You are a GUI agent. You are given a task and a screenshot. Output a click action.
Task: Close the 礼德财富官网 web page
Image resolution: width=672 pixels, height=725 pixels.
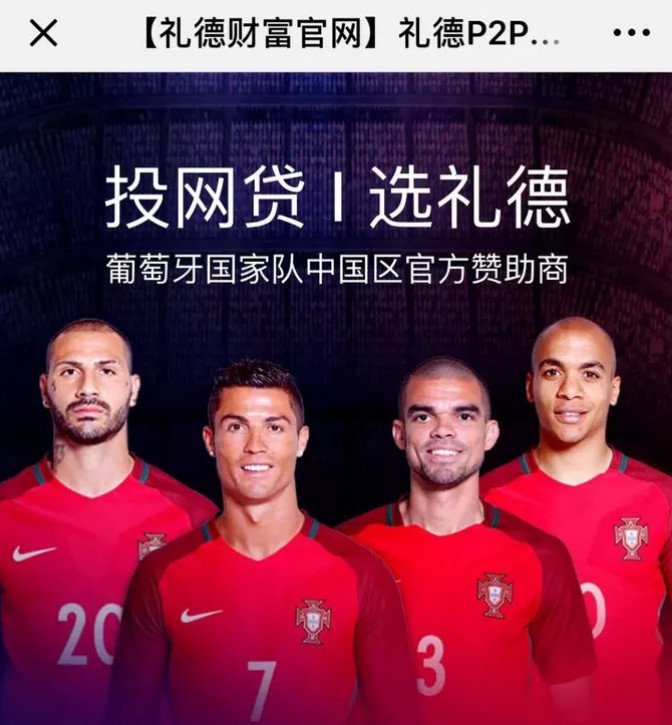(43, 34)
